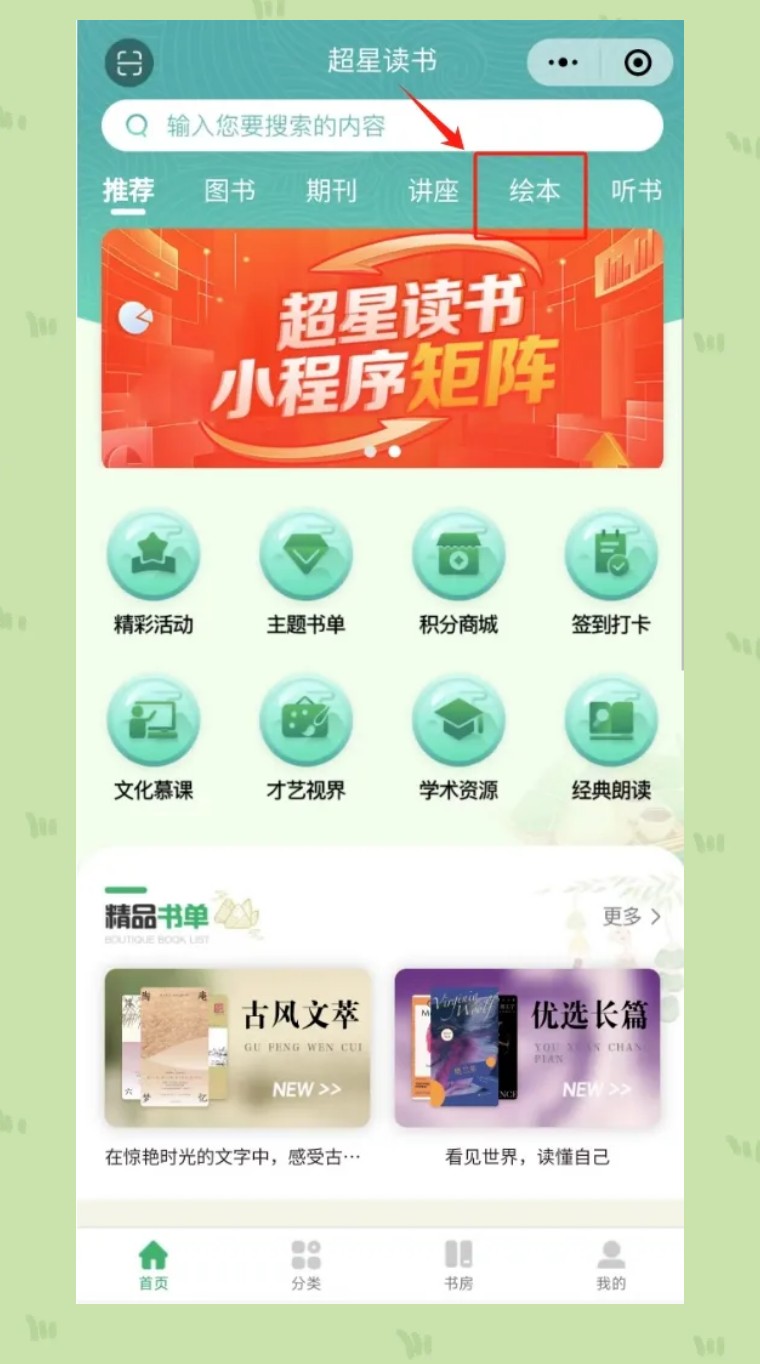
Task: Open the 优选长篇 book list card
Action: (x=527, y=1048)
